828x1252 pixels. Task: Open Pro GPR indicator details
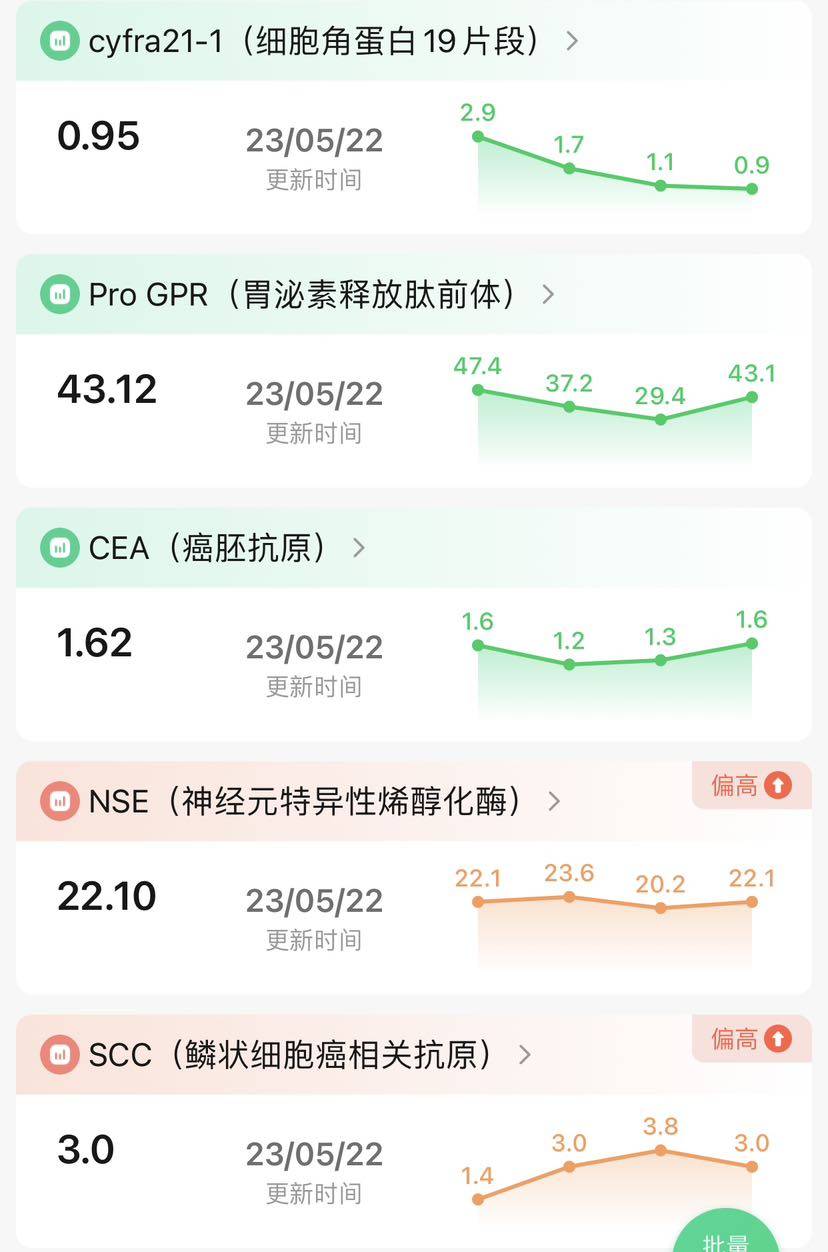(547, 295)
